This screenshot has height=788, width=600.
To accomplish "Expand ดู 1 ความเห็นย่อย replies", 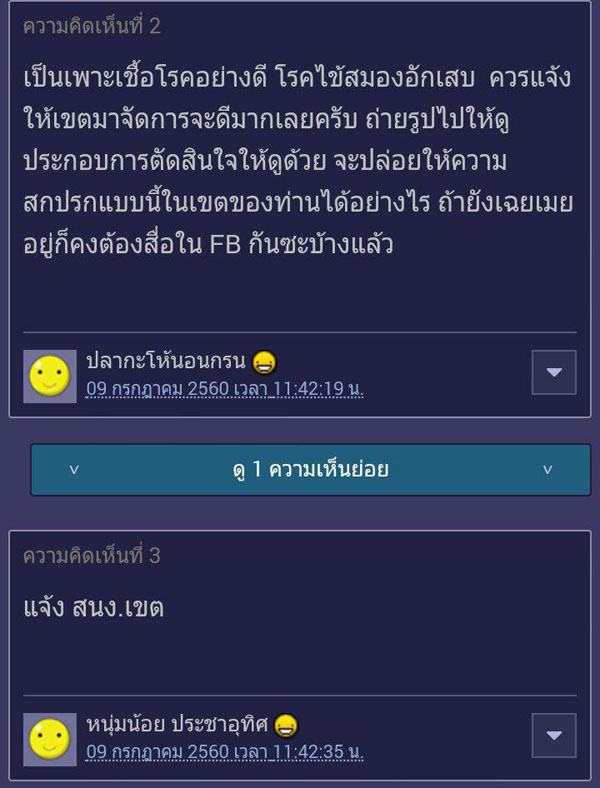I will 310,470.
